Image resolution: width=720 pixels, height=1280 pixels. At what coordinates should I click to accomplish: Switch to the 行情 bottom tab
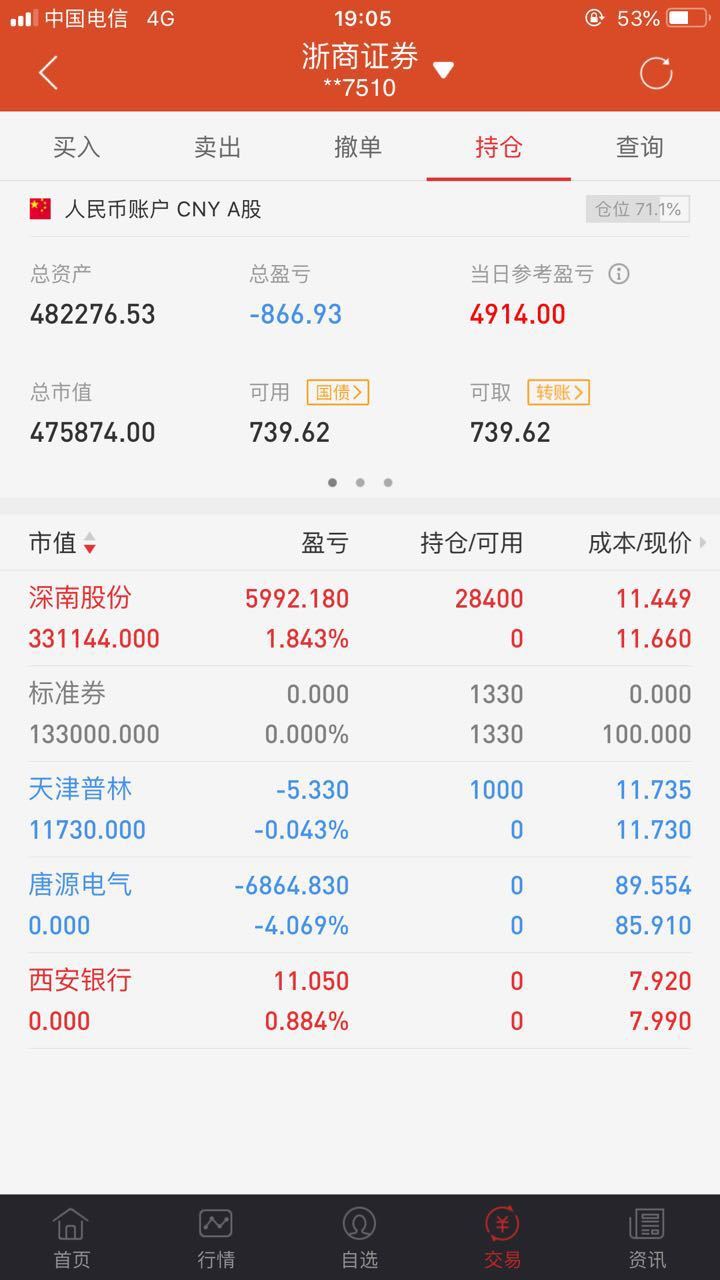(x=216, y=1237)
